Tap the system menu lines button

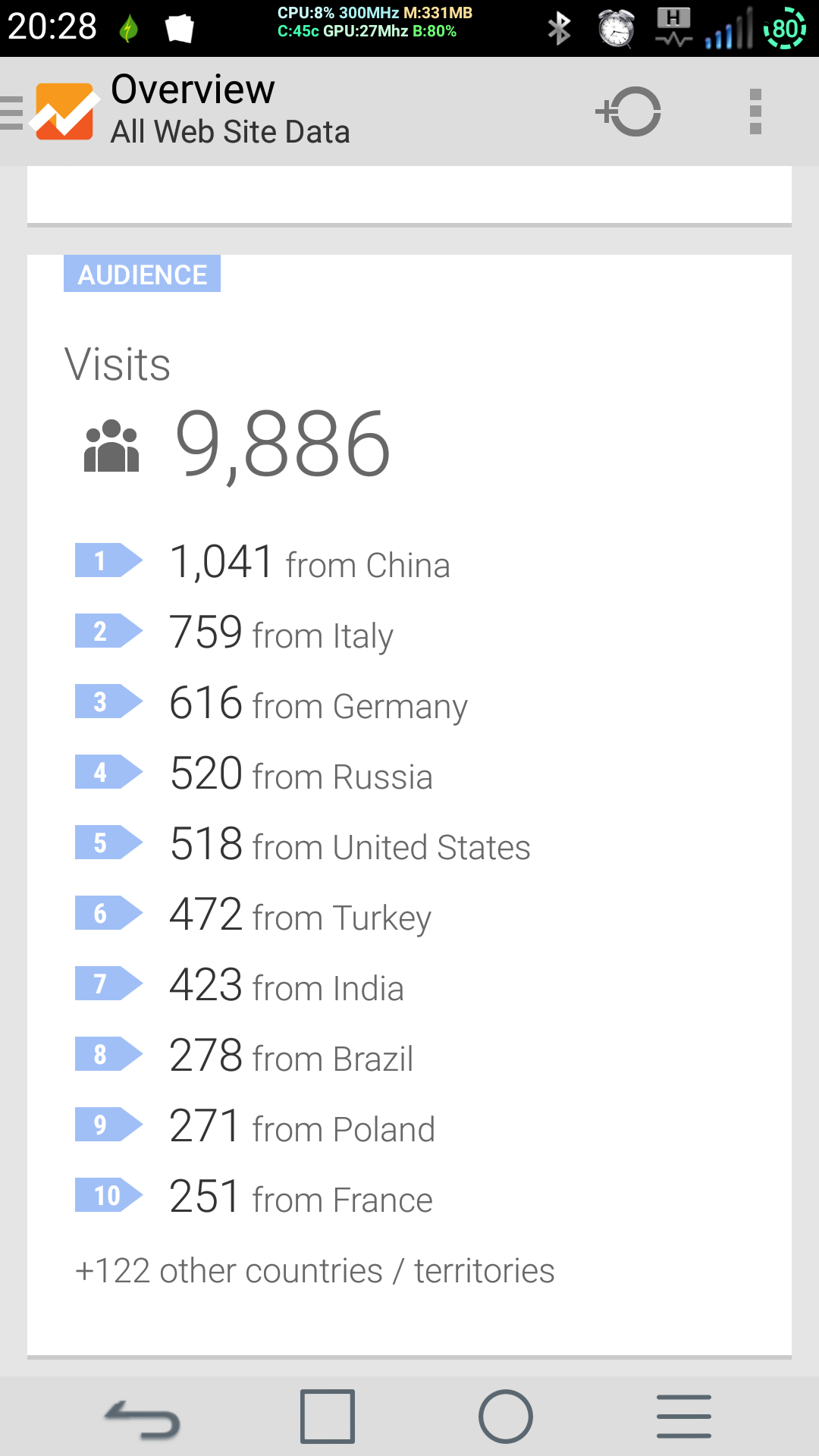684,1417
